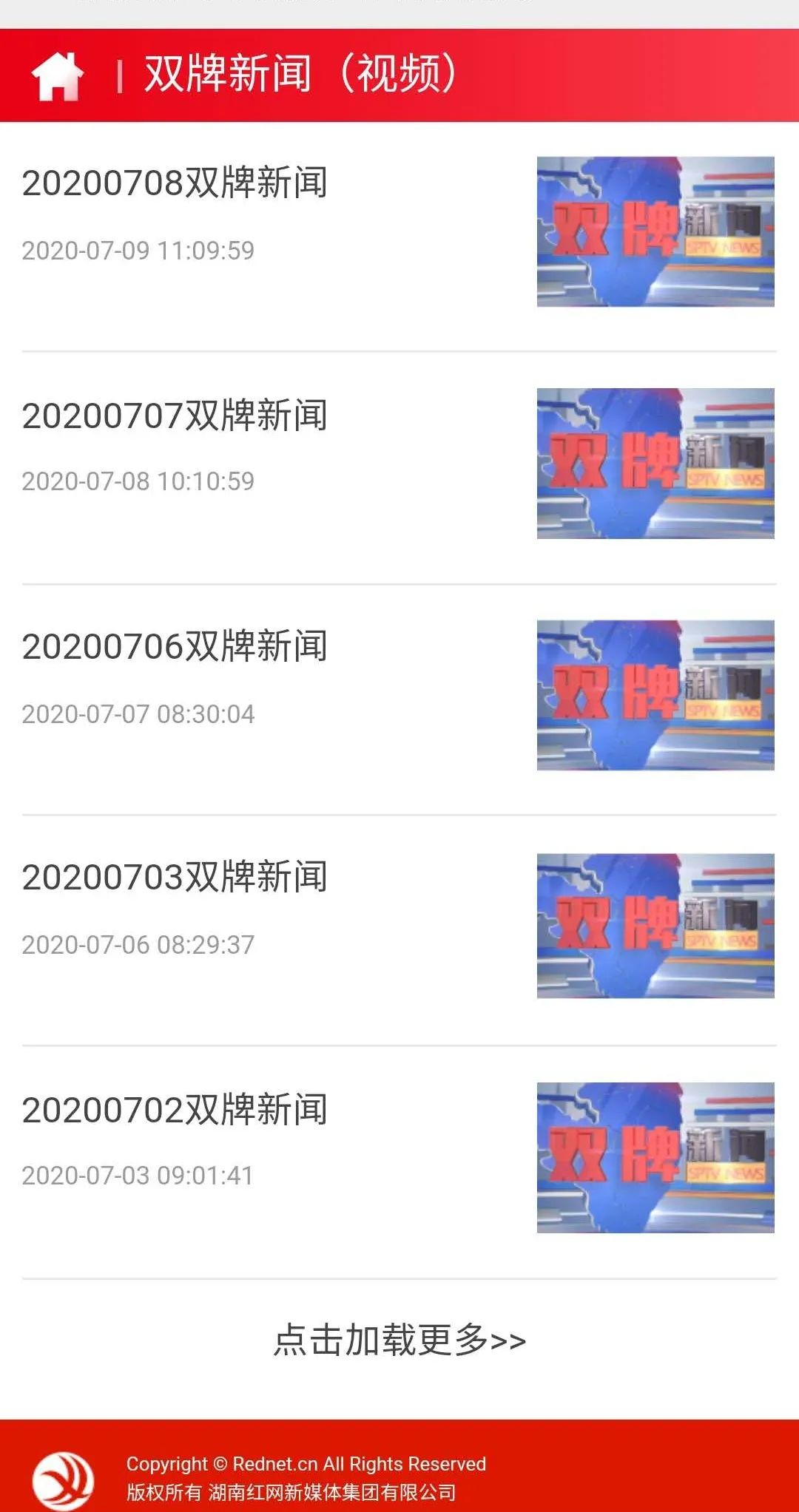Open the 20200703双牌新闻 video
Screen dimensions: 799x1512
[x=175, y=878]
